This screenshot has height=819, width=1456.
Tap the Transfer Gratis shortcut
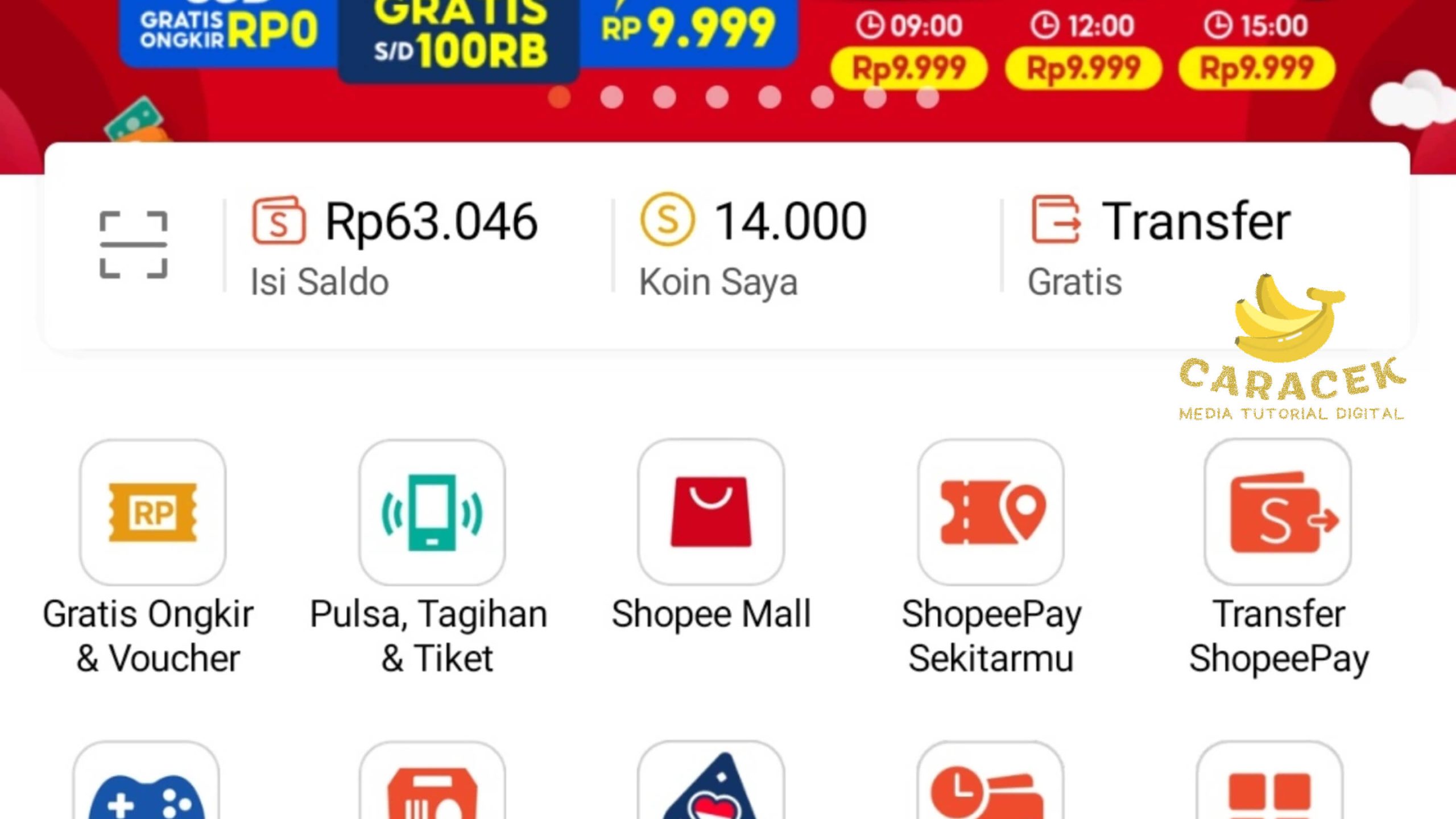point(1160,246)
